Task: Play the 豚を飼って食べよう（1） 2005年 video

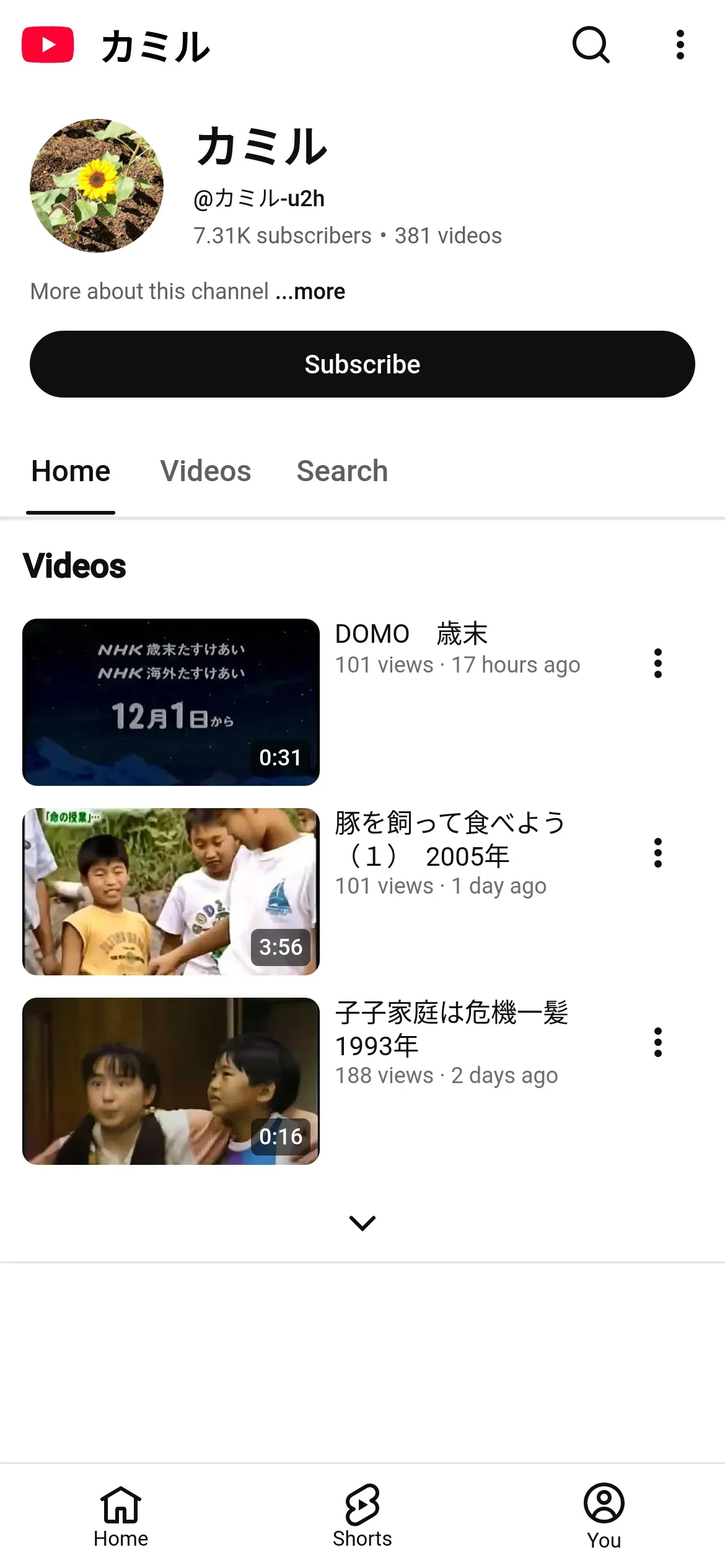Action: pyautogui.click(x=171, y=892)
